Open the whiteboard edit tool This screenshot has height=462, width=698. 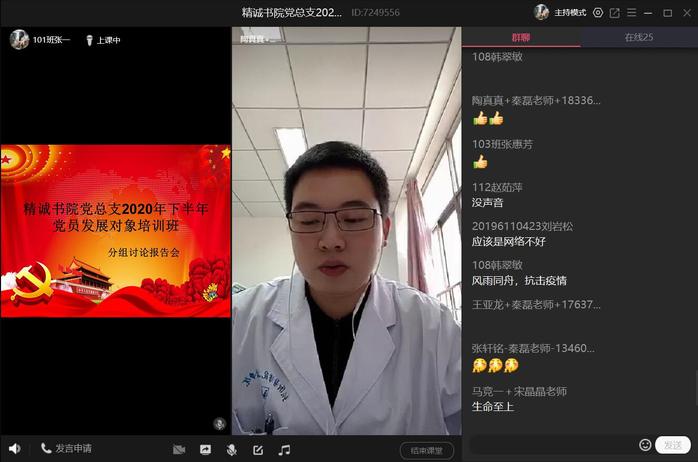[257, 450]
